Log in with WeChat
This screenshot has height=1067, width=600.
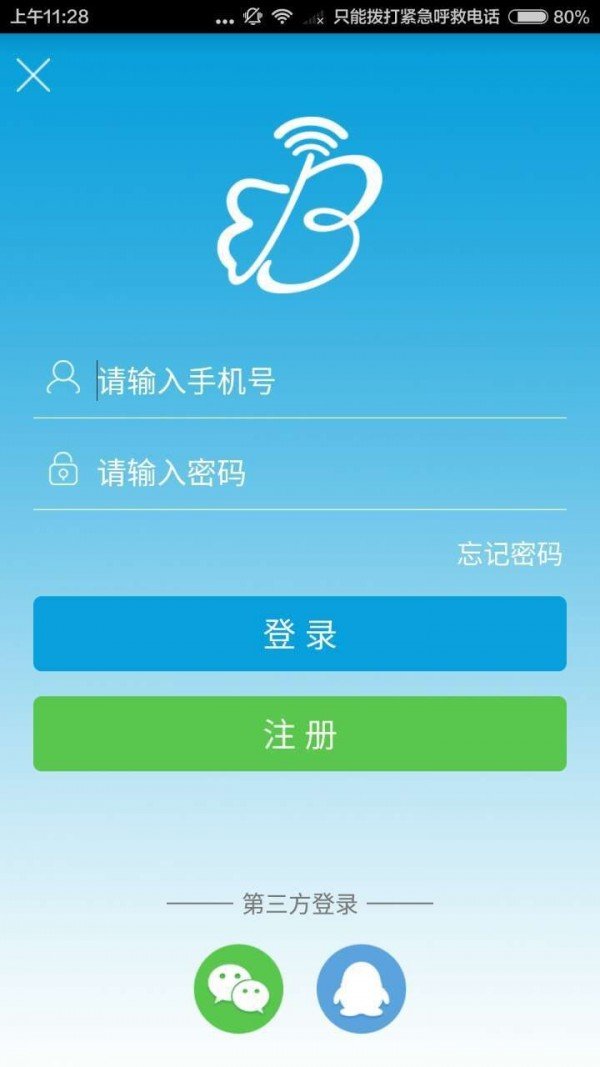click(x=239, y=989)
